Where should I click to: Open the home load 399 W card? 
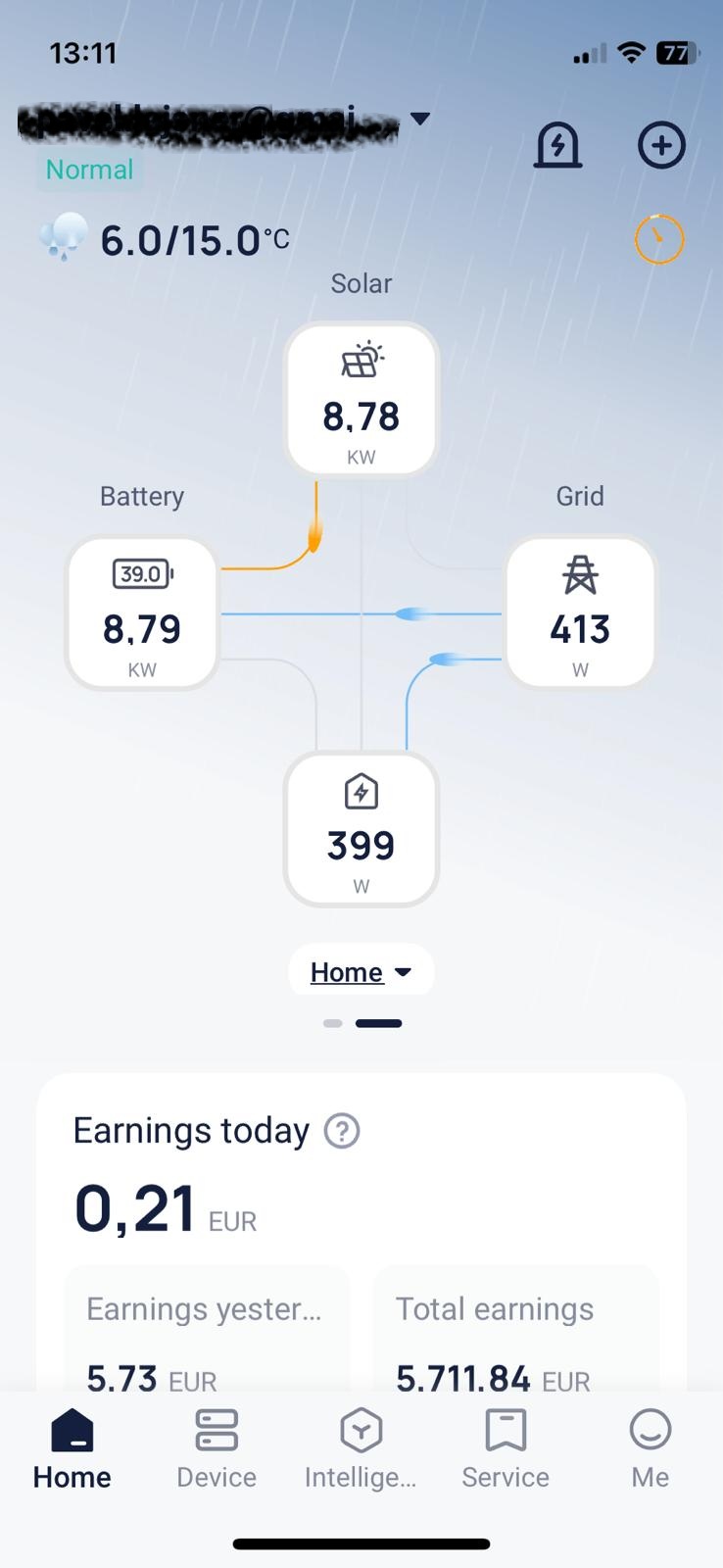pyautogui.click(x=361, y=829)
